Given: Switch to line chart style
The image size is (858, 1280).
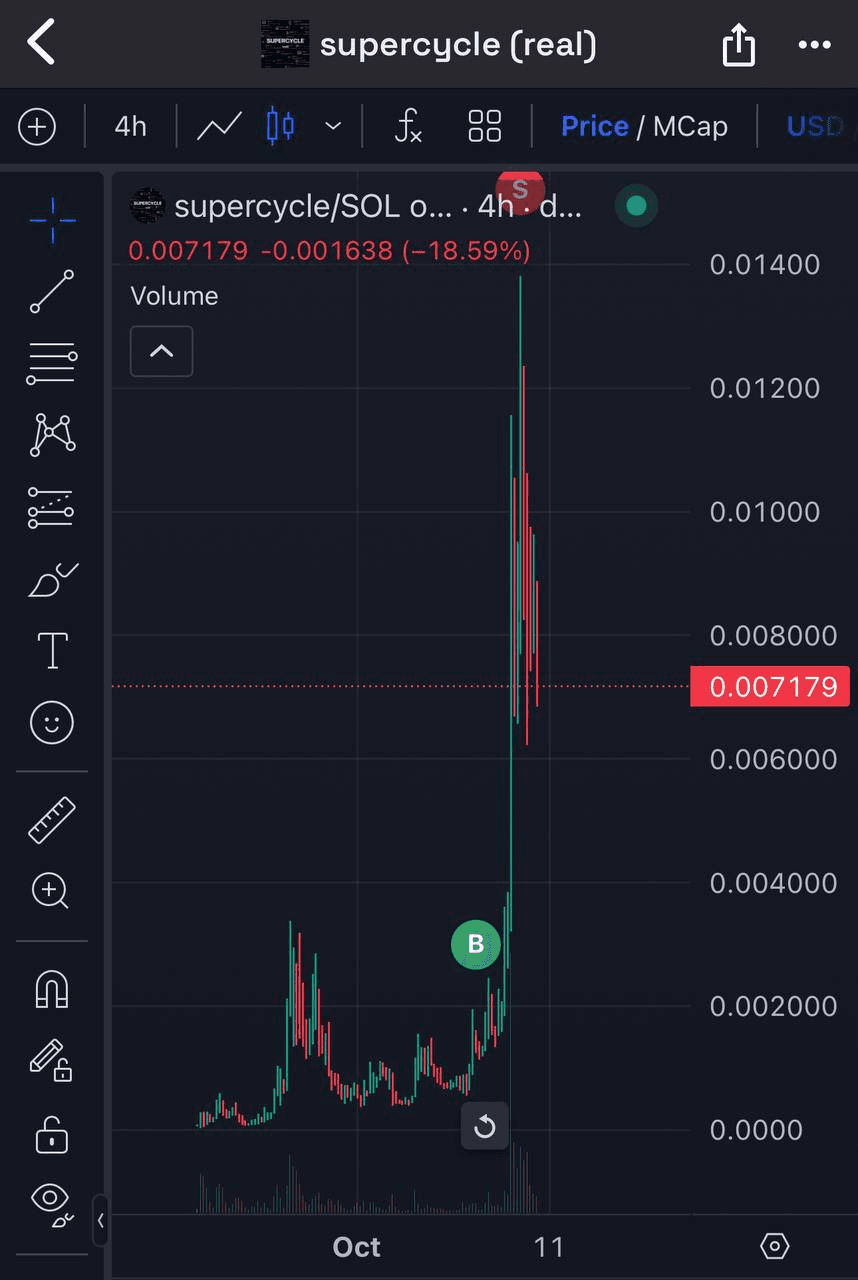Looking at the screenshot, I should point(219,127).
